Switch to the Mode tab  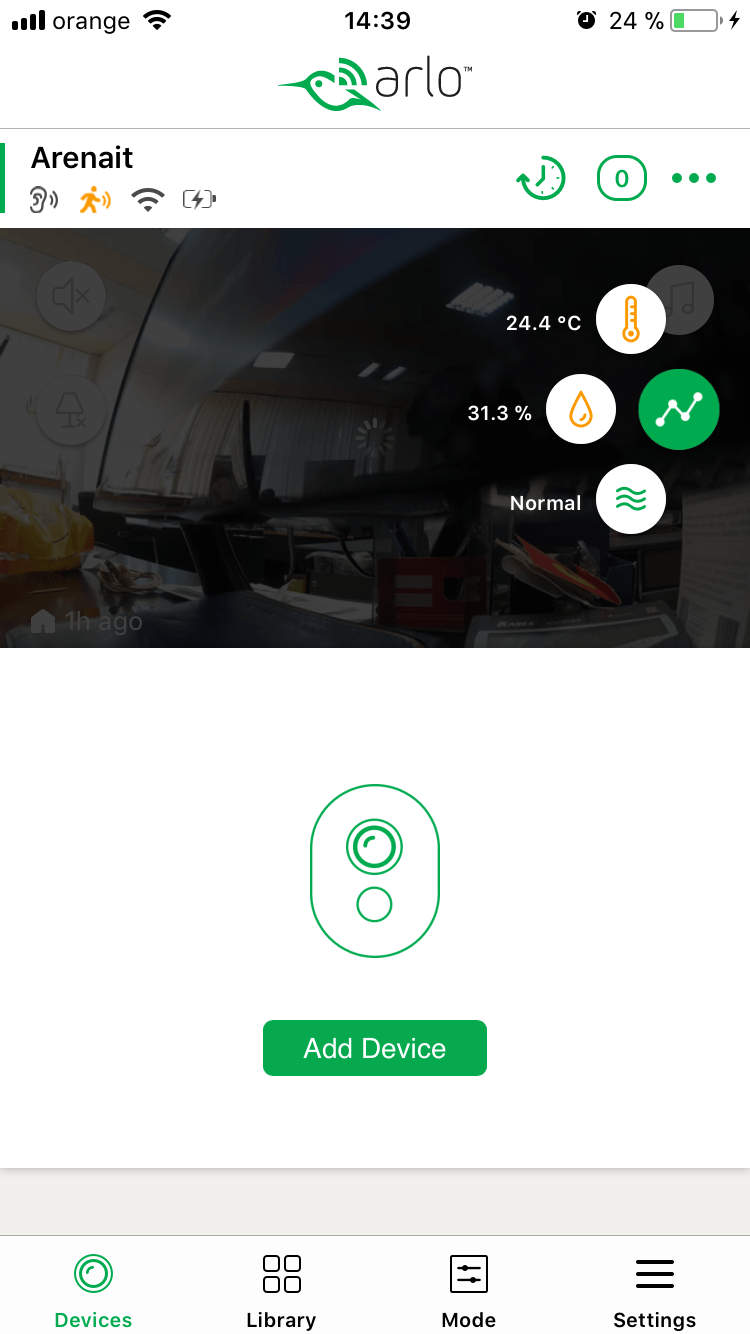[468, 1291]
